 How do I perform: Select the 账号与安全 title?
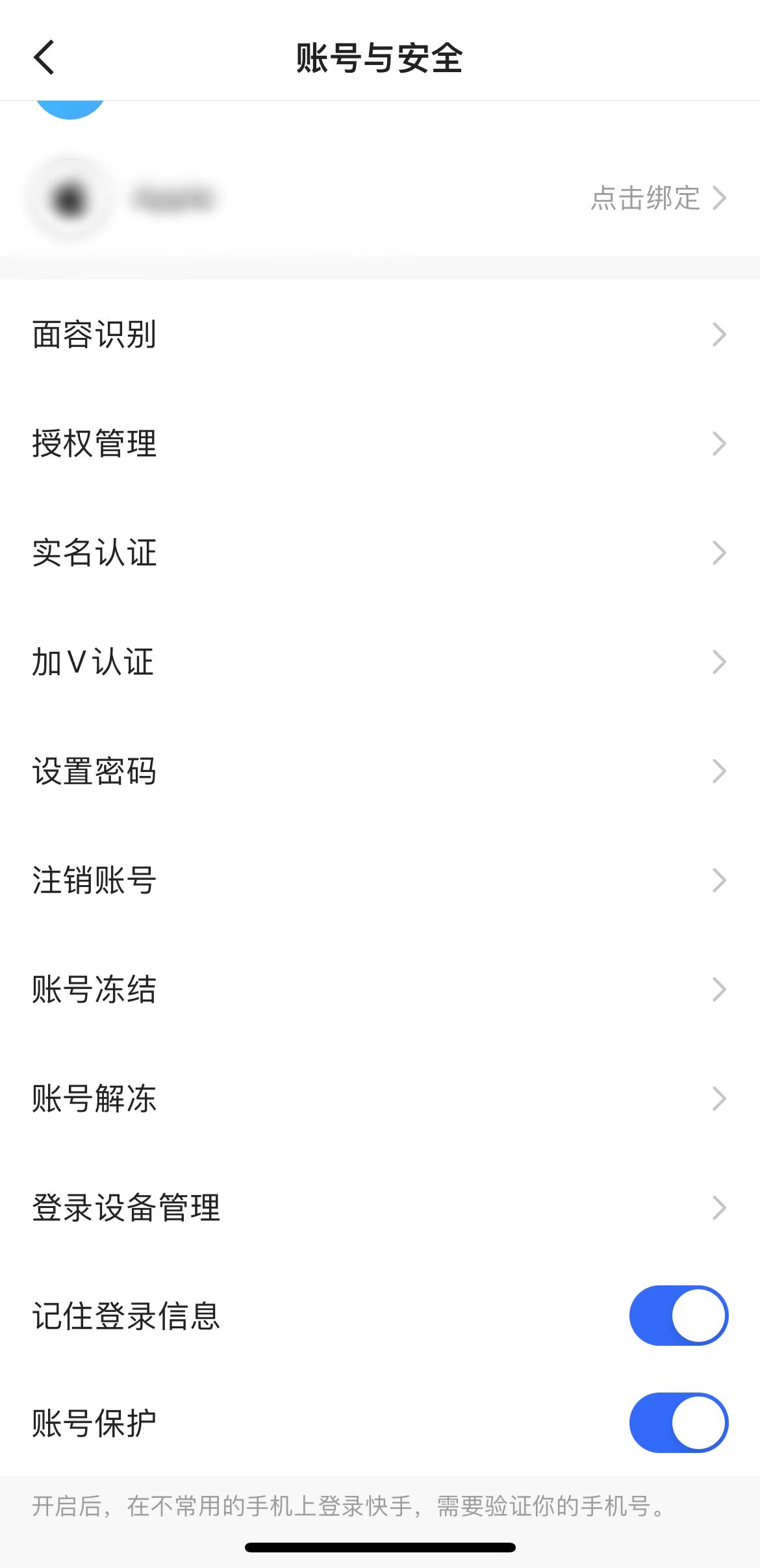click(x=380, y=57)
